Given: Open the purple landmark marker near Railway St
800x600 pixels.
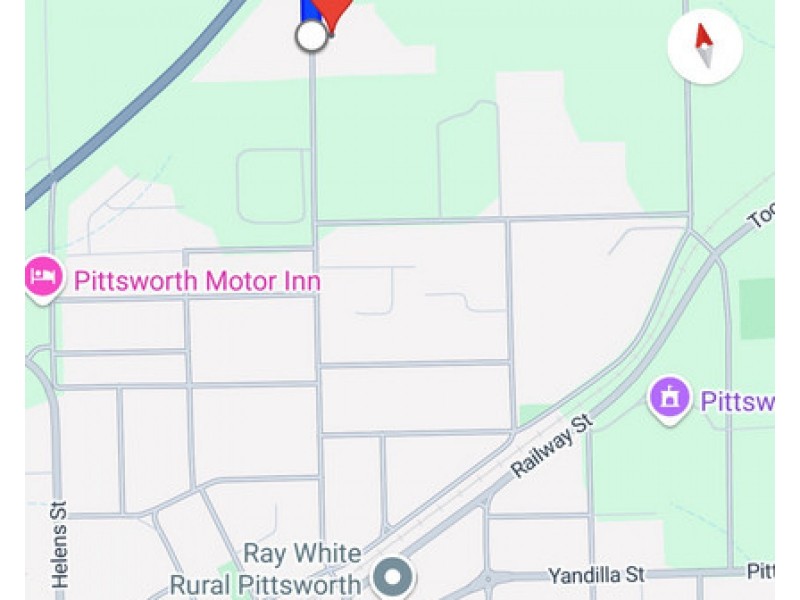Looking at the screenshot, I should (x=669, y=398).
